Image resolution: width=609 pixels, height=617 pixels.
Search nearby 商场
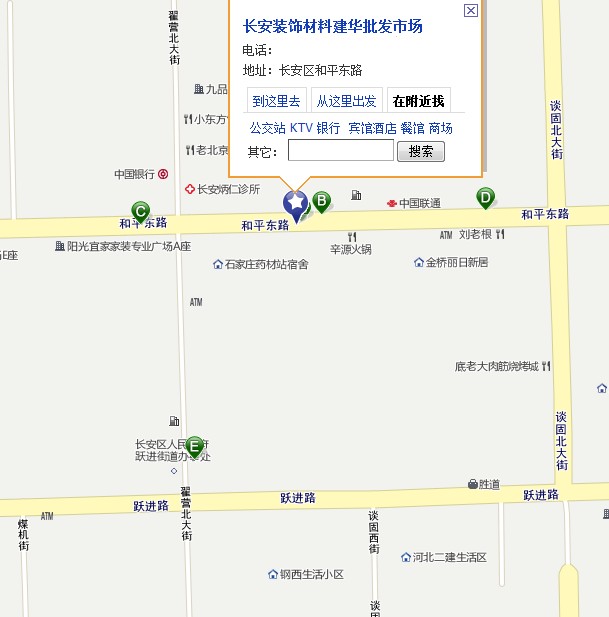click(x=441, y=128)
